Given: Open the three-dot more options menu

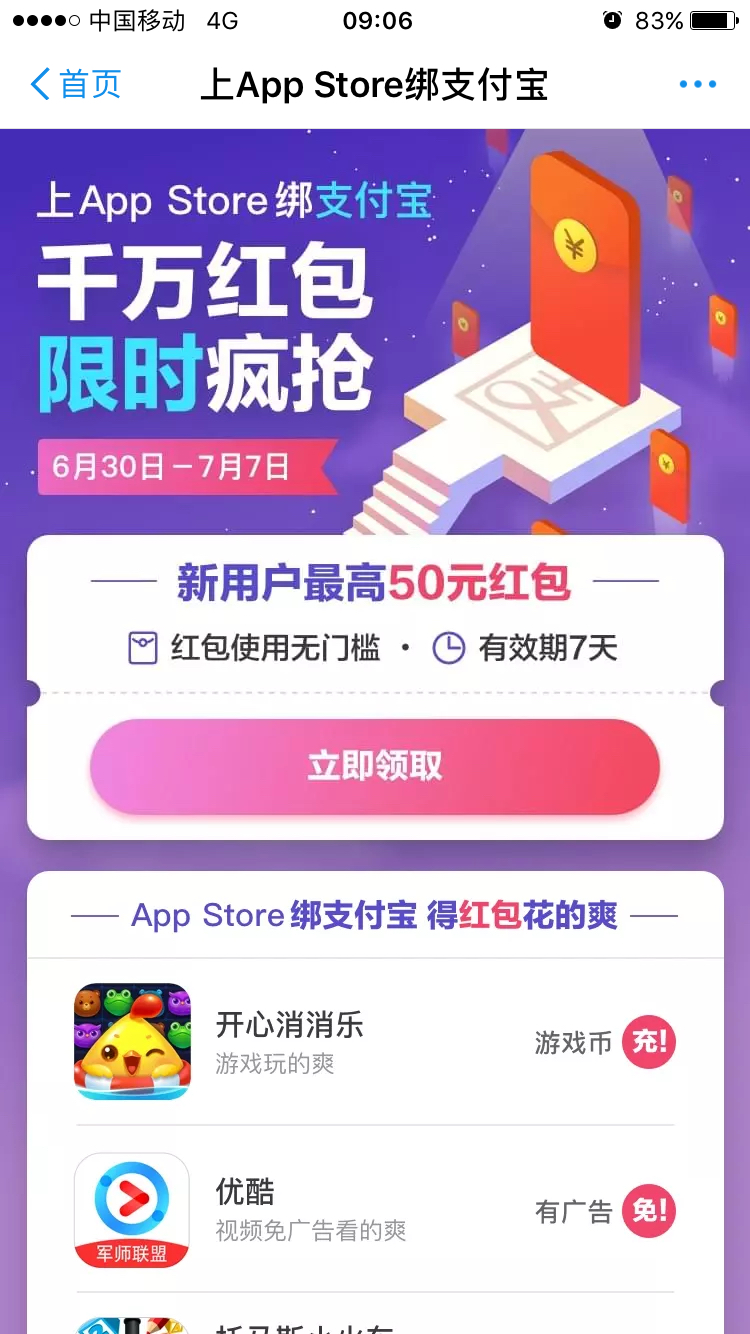Looking at the screenshot, I should tap(697, 84).
